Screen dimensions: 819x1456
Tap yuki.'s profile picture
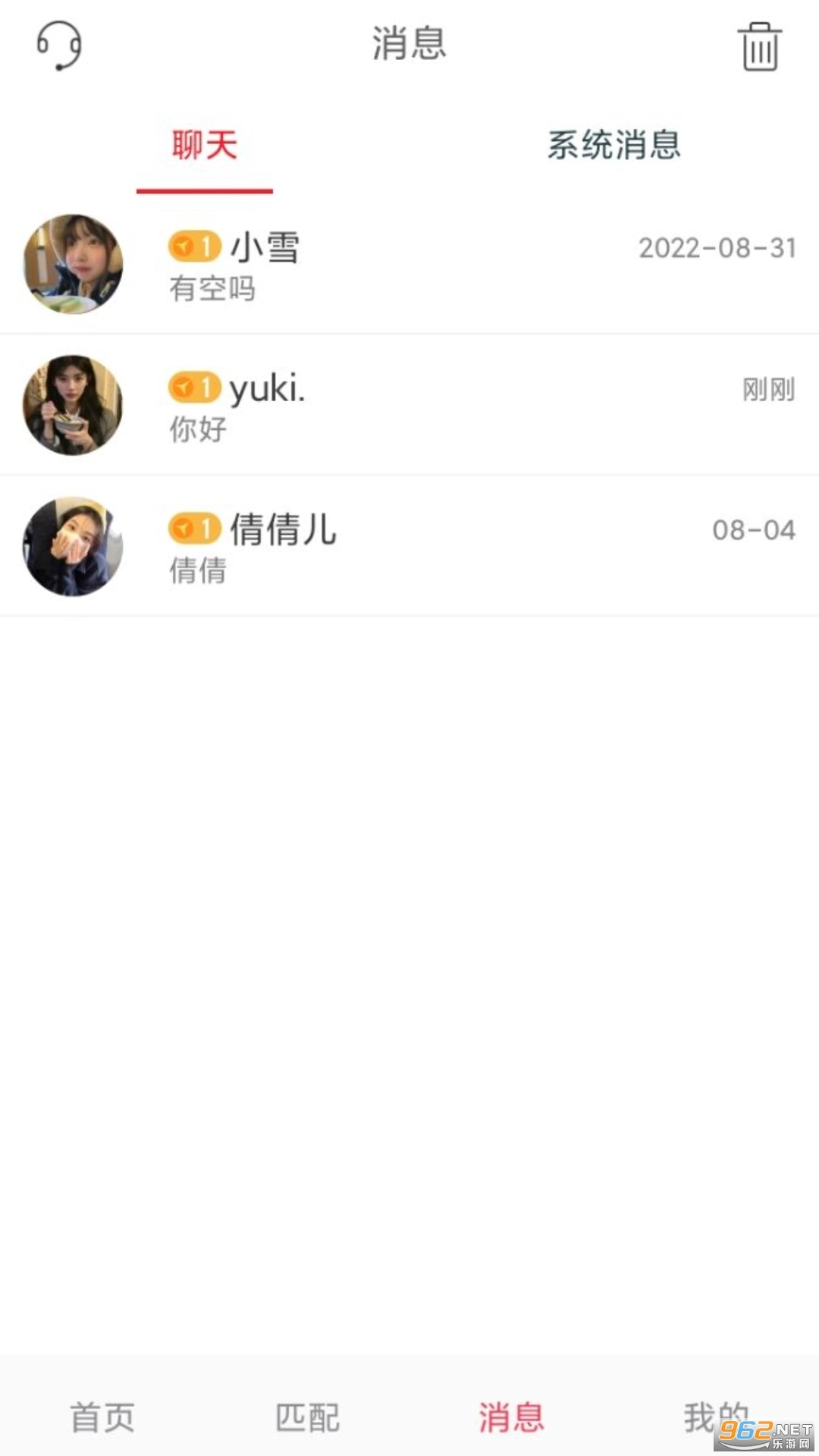click(72, 406)
